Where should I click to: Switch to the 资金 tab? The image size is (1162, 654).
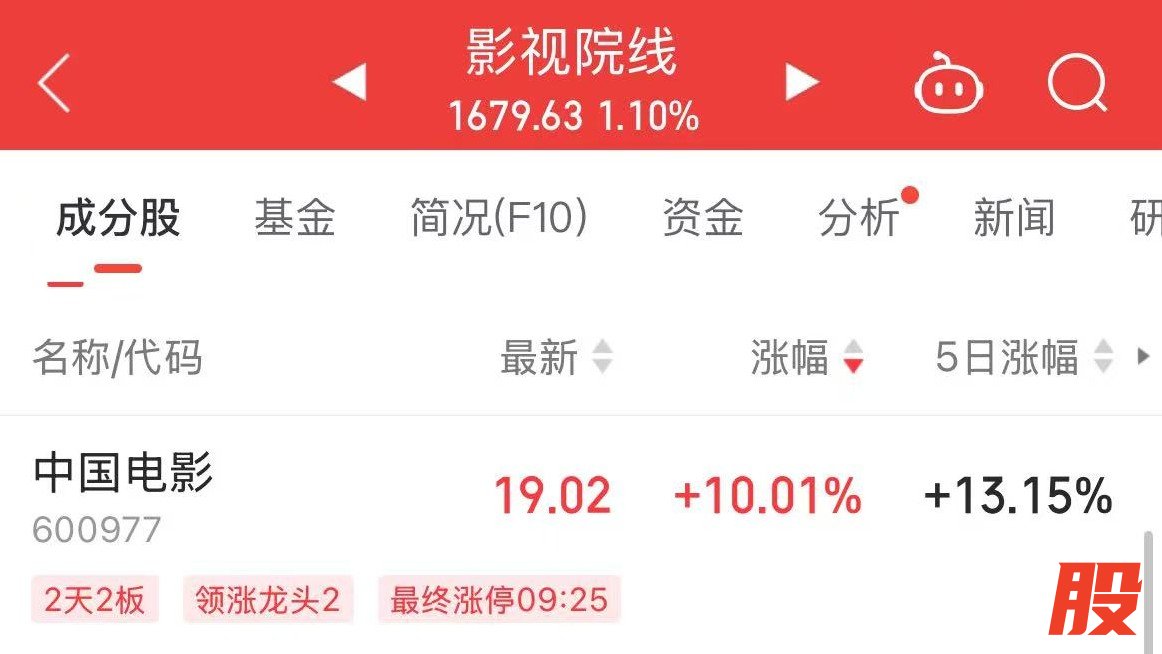tap(703, 218)
